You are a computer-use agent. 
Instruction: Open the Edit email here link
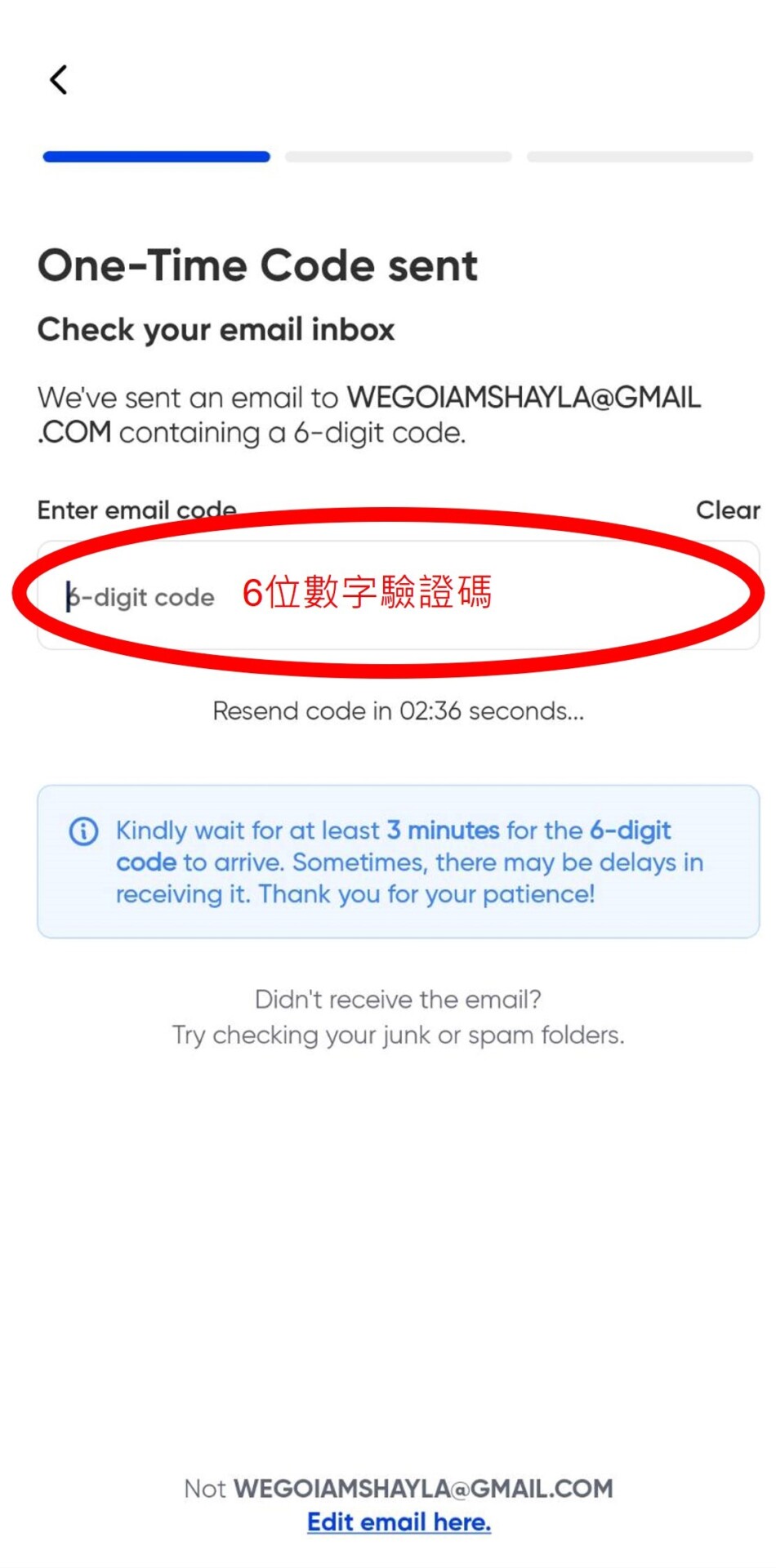click(399, 1522)
